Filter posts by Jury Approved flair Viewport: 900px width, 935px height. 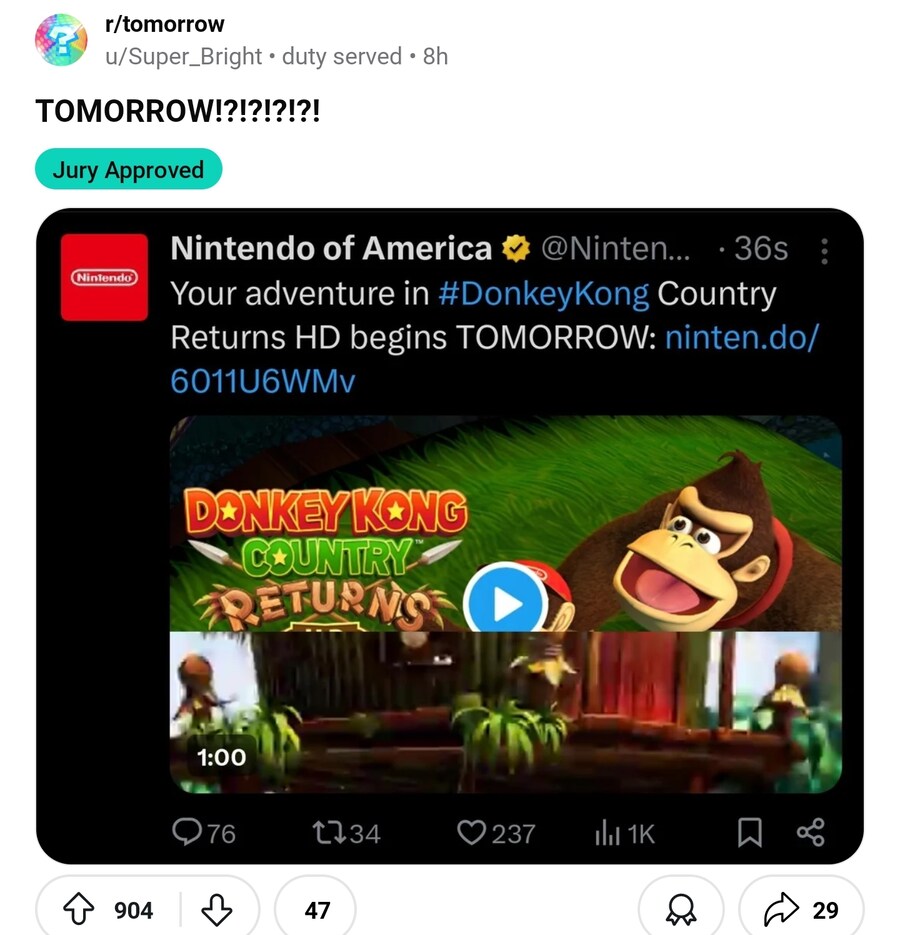128,170
